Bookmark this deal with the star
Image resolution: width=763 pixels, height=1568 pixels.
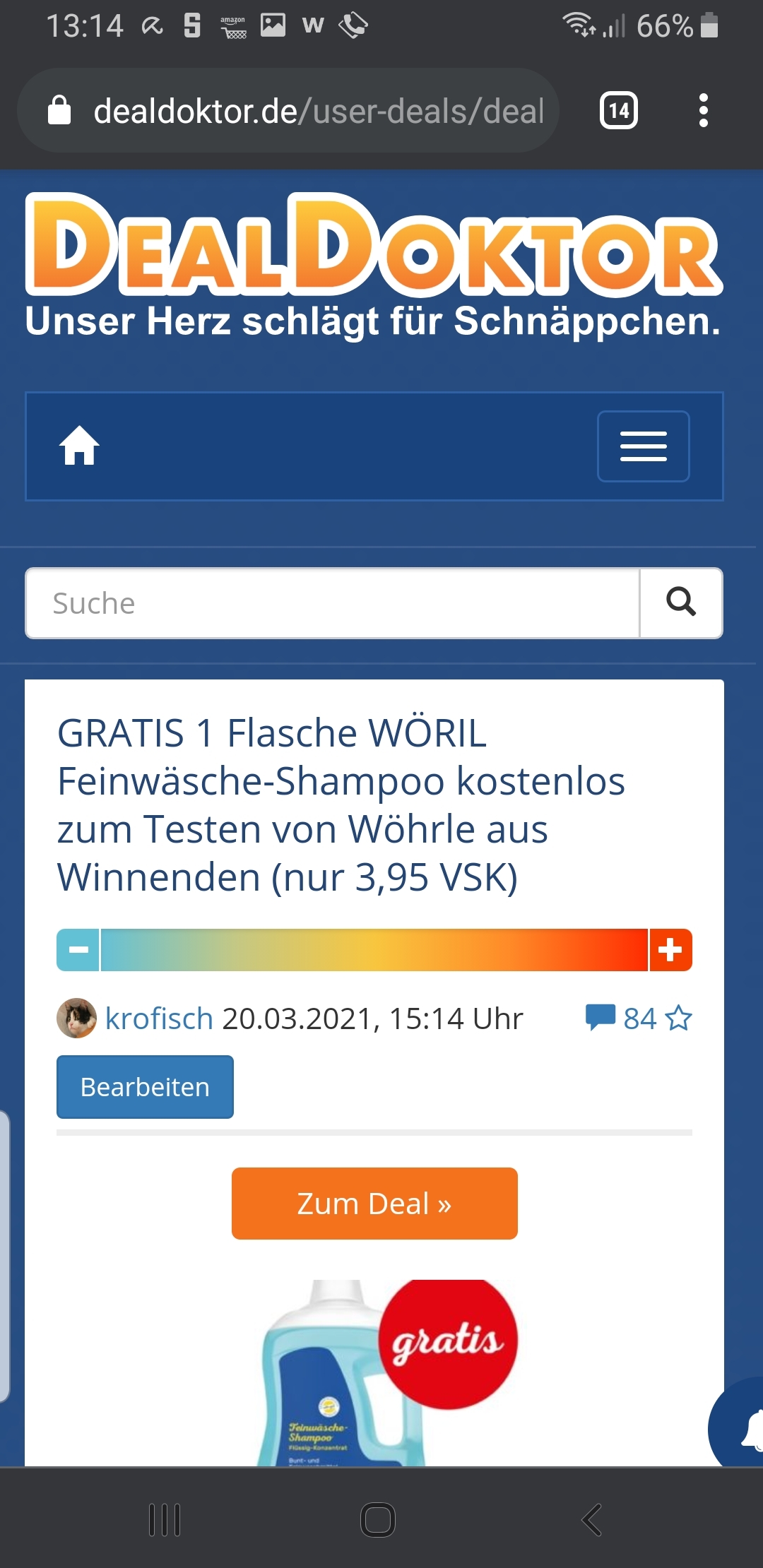[x=679, y=1018]
